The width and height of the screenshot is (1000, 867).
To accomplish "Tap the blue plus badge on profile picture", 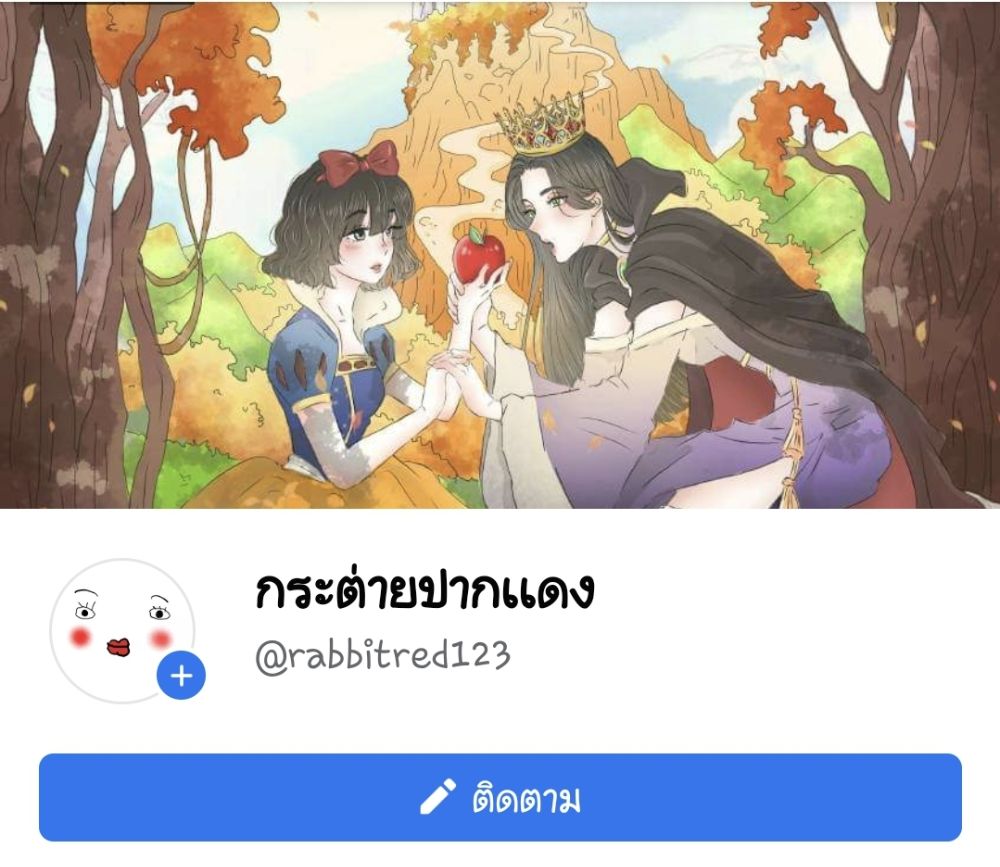I will tap(181, 677).
